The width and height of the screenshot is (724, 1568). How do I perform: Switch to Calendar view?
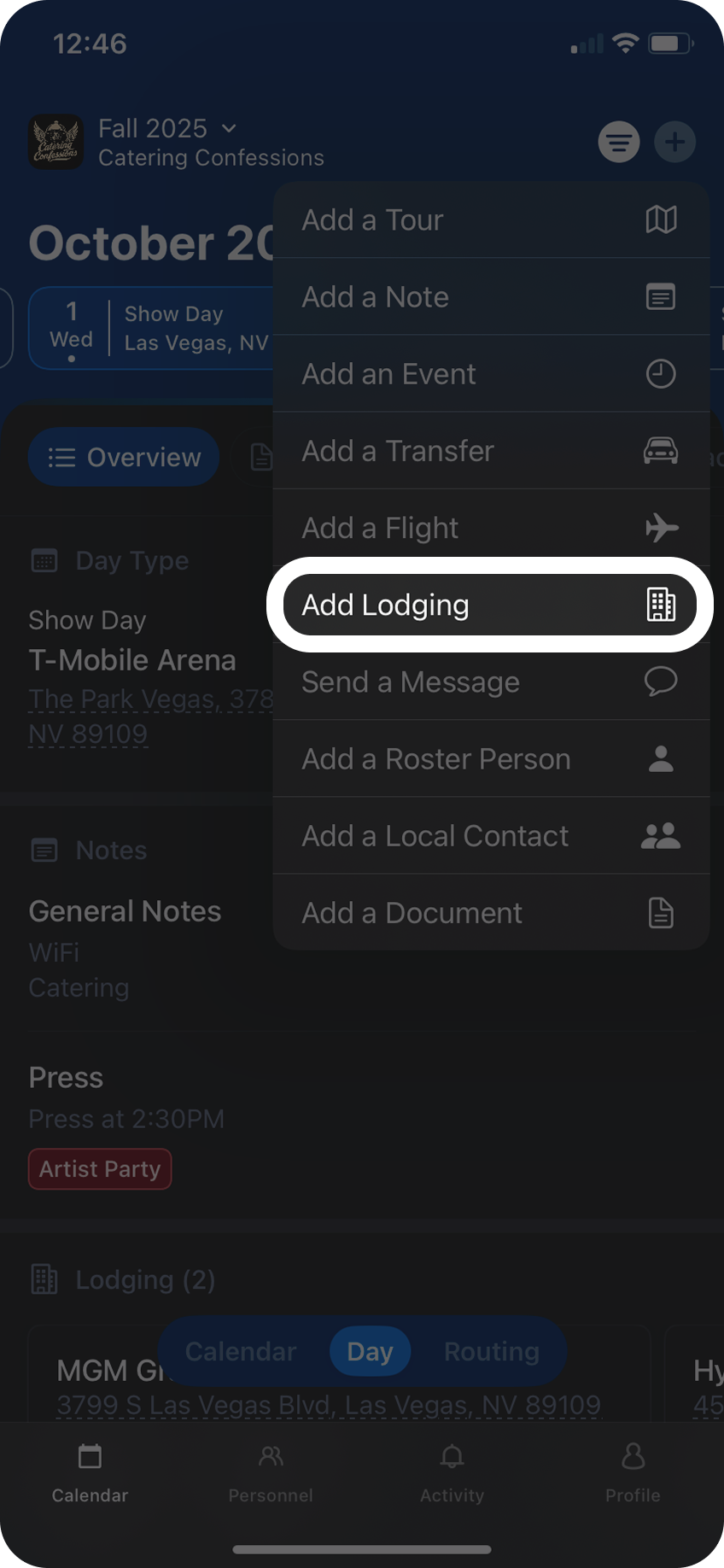tap(241, 1351)
